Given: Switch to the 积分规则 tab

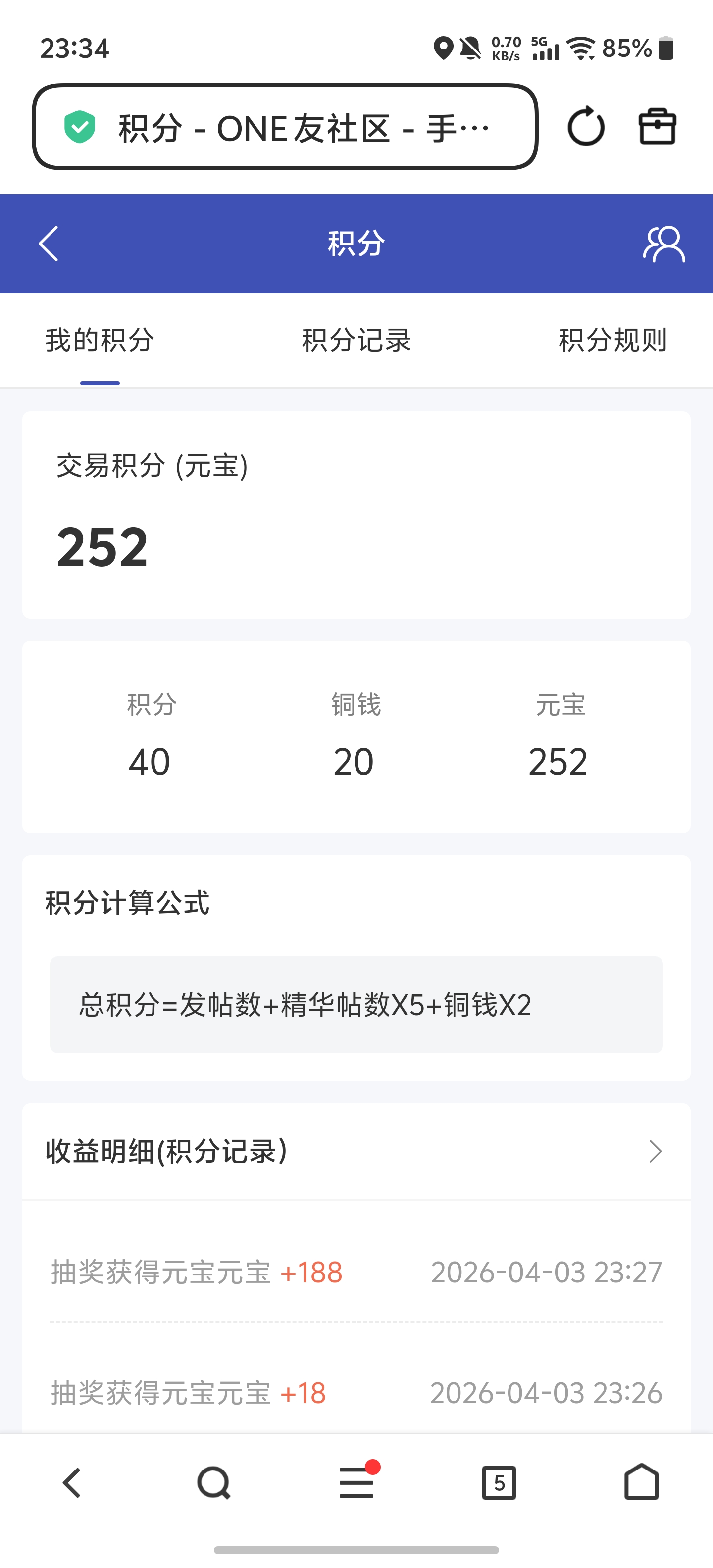Looking at the screenshot, I should [612, 340].
